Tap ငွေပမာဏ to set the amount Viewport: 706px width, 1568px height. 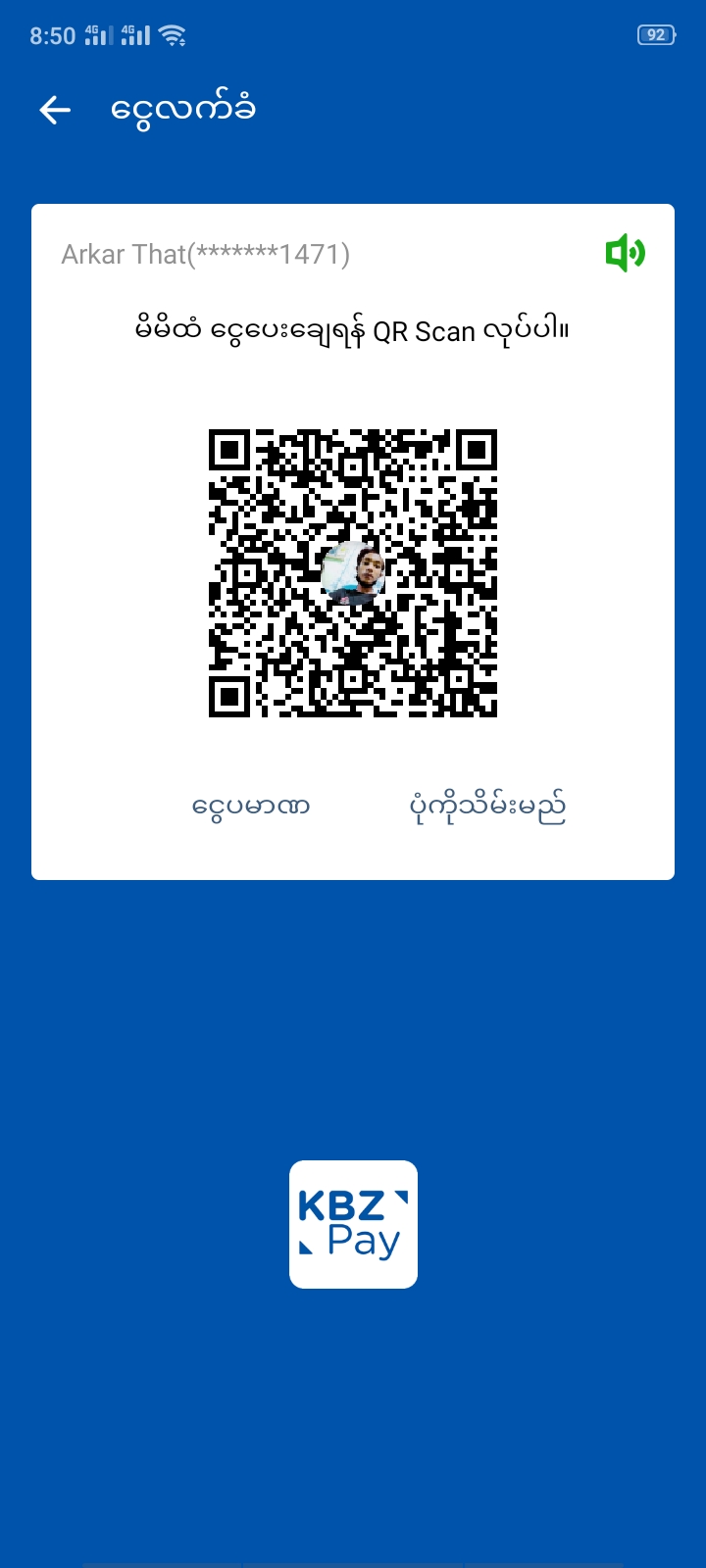(251, 807)
